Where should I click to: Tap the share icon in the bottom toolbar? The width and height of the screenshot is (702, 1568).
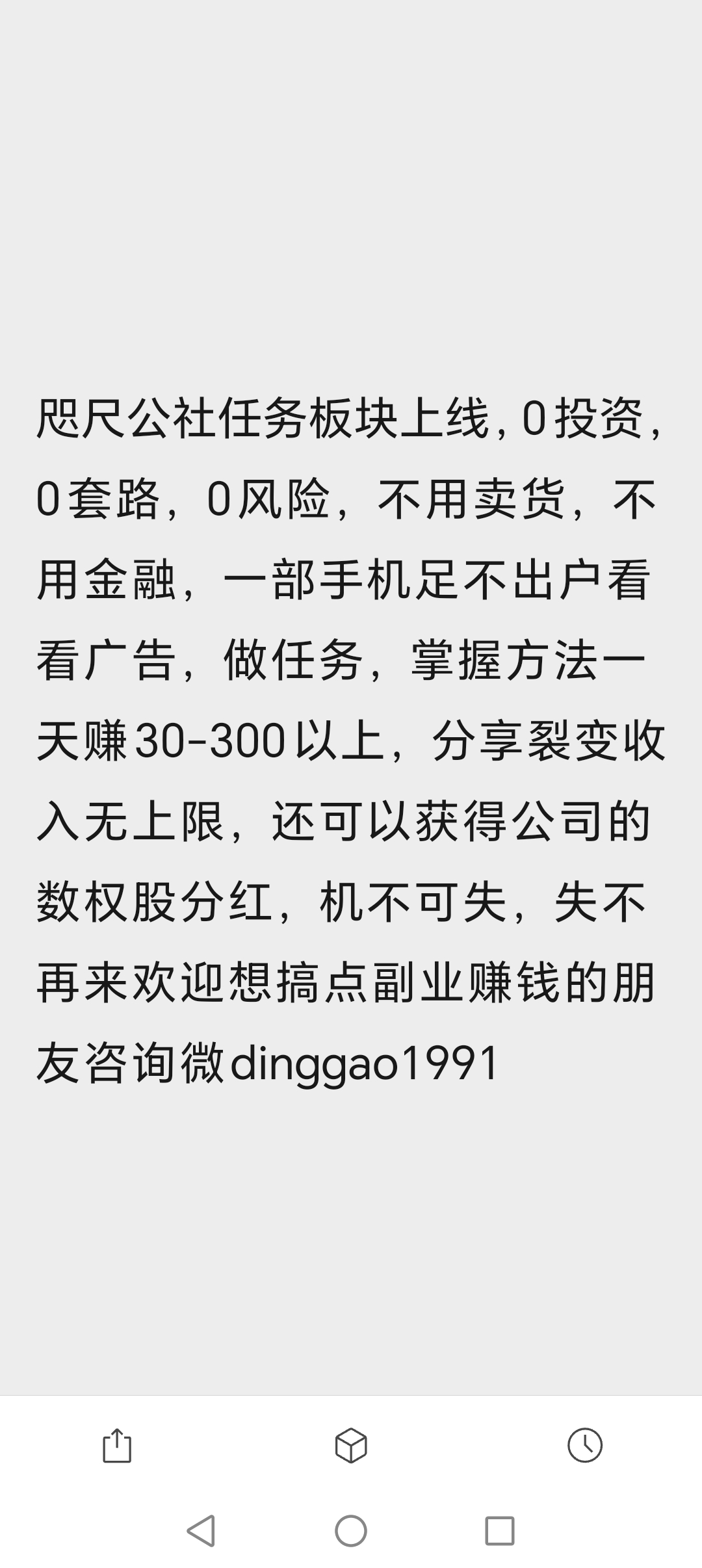(117, 1445)
